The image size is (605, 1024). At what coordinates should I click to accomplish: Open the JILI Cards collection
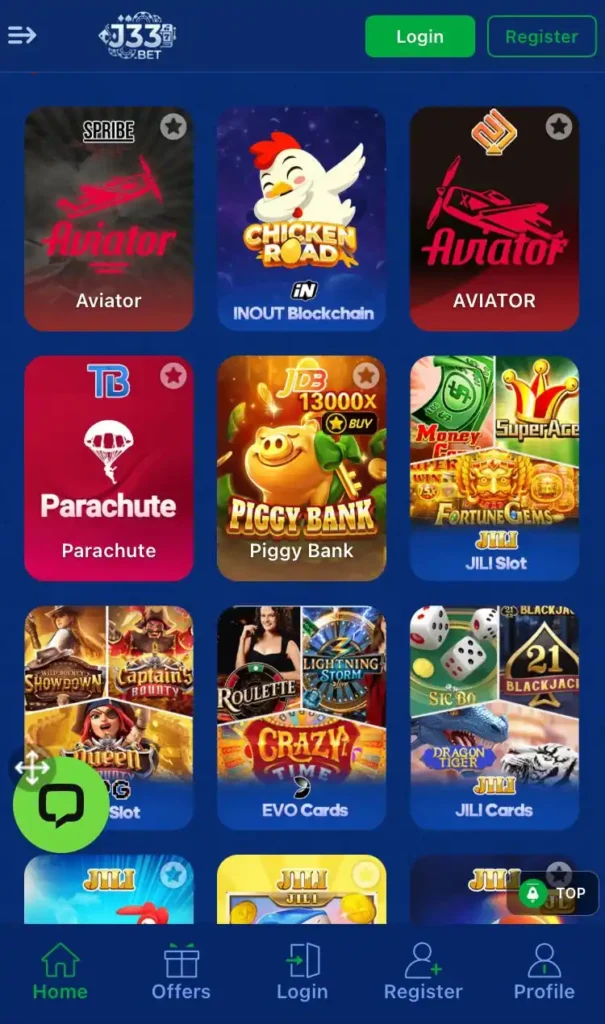click(x=494, y=718)
